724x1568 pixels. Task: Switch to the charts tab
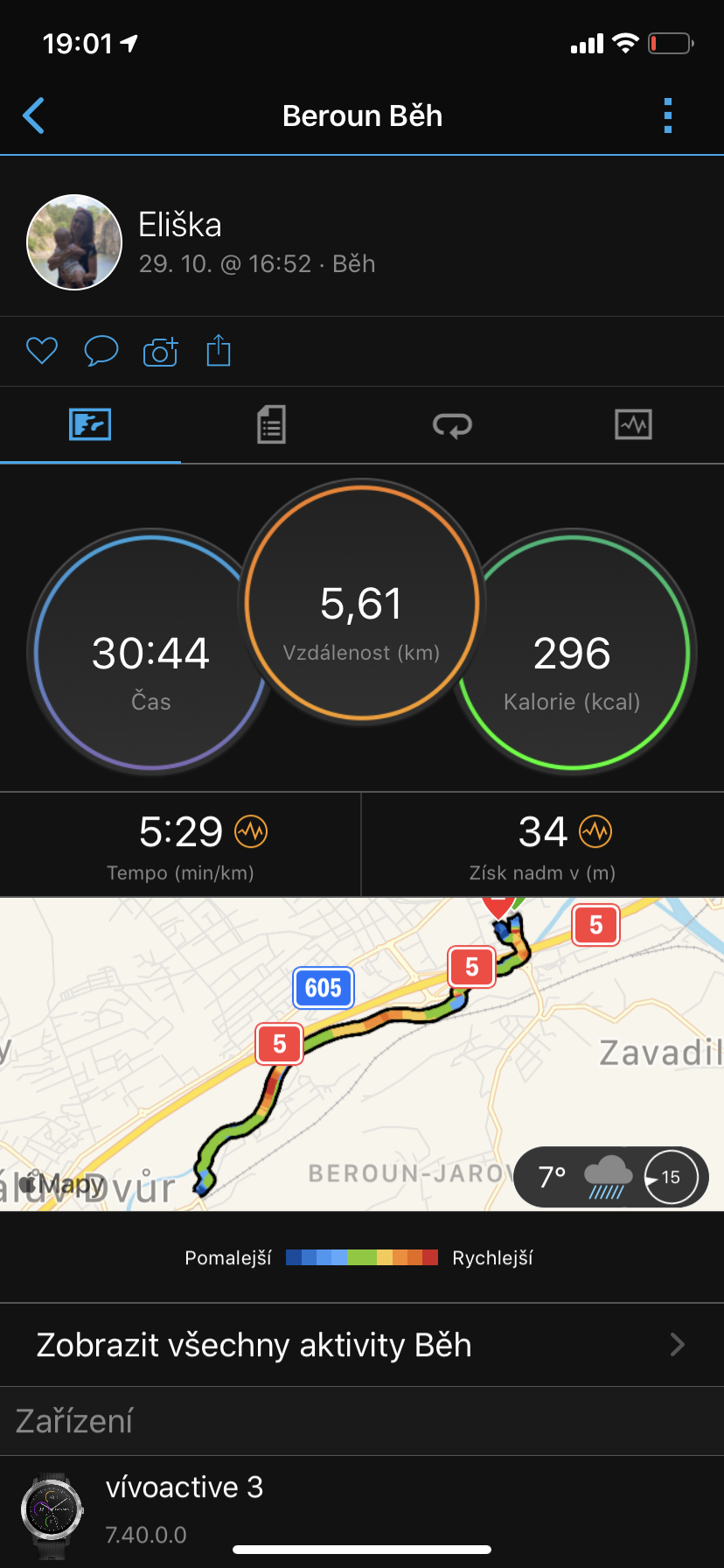[x=633, y=425]
